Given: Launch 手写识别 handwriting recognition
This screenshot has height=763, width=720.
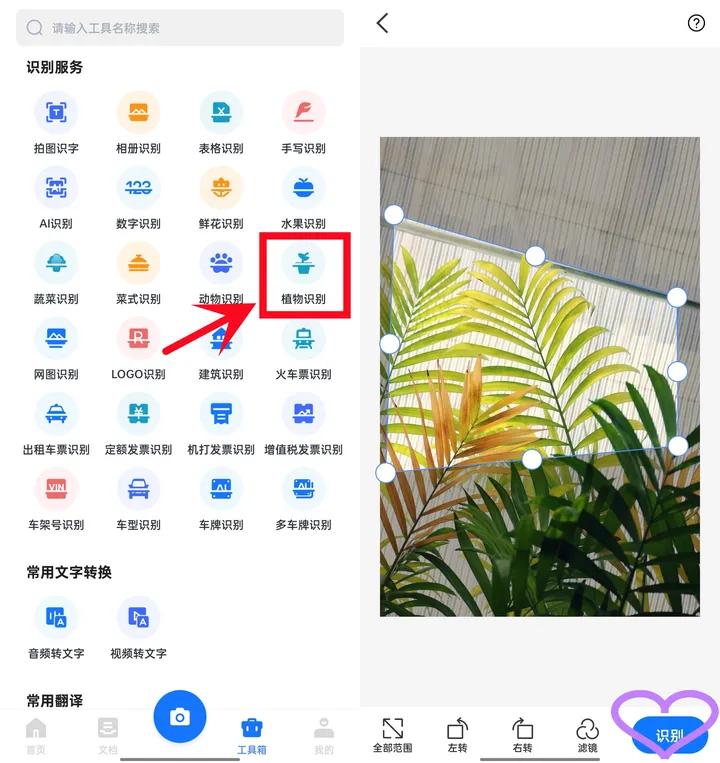Looking at the screenshot, I should click(x=302, y=120).
